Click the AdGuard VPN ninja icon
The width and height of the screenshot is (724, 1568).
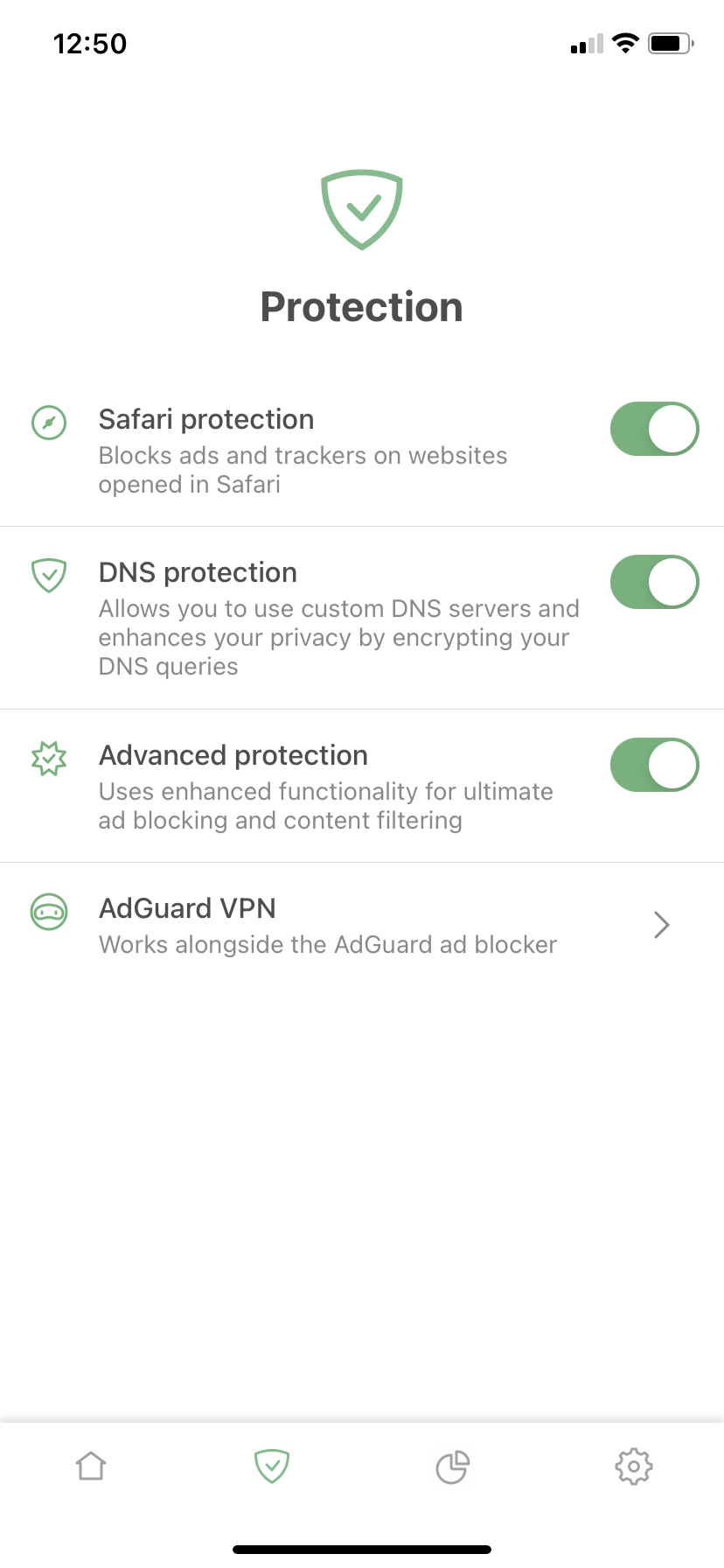click(49, 912)
